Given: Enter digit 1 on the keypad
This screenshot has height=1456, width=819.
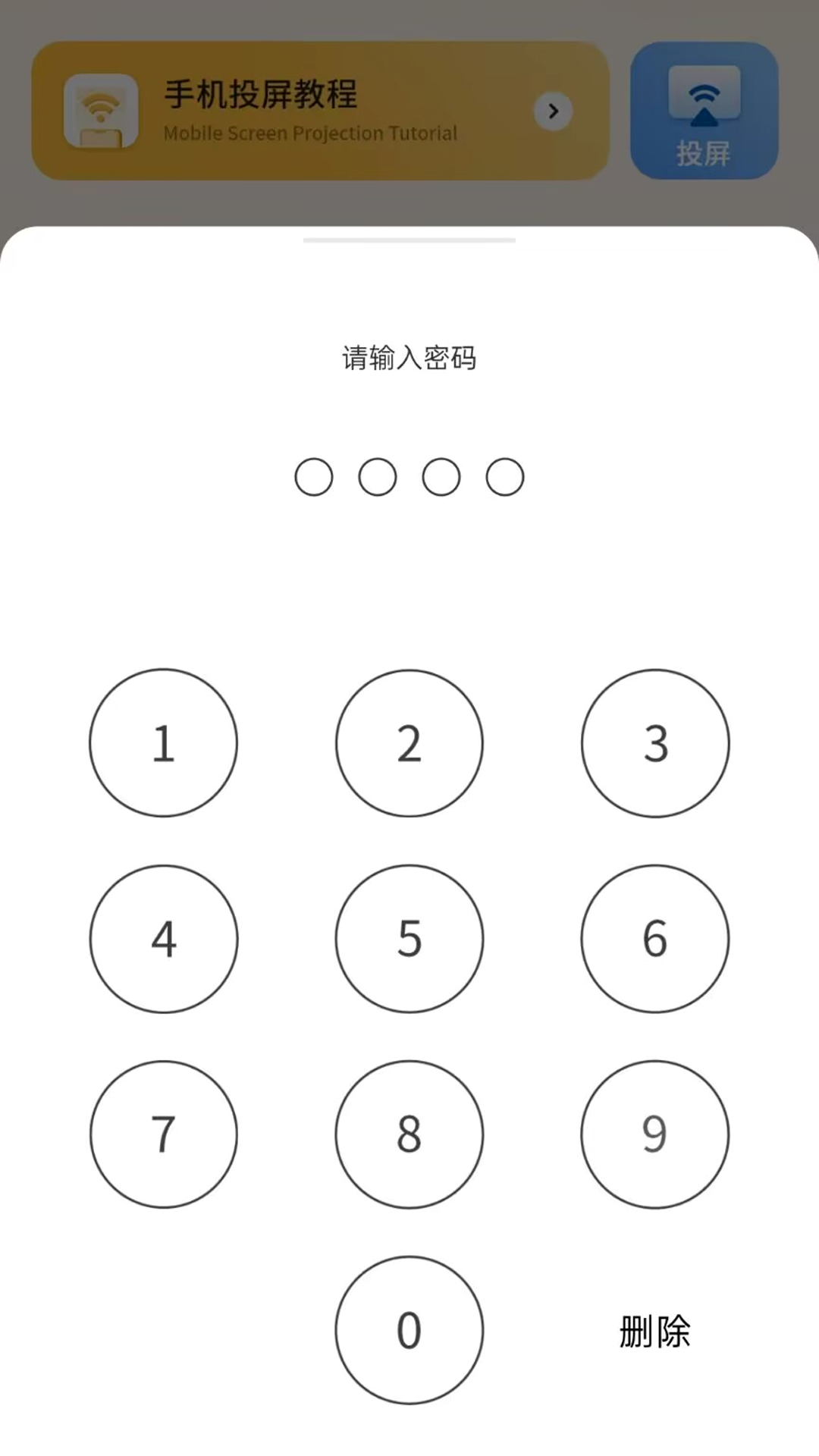Looking at the screenshot, I should click(163, 742).
